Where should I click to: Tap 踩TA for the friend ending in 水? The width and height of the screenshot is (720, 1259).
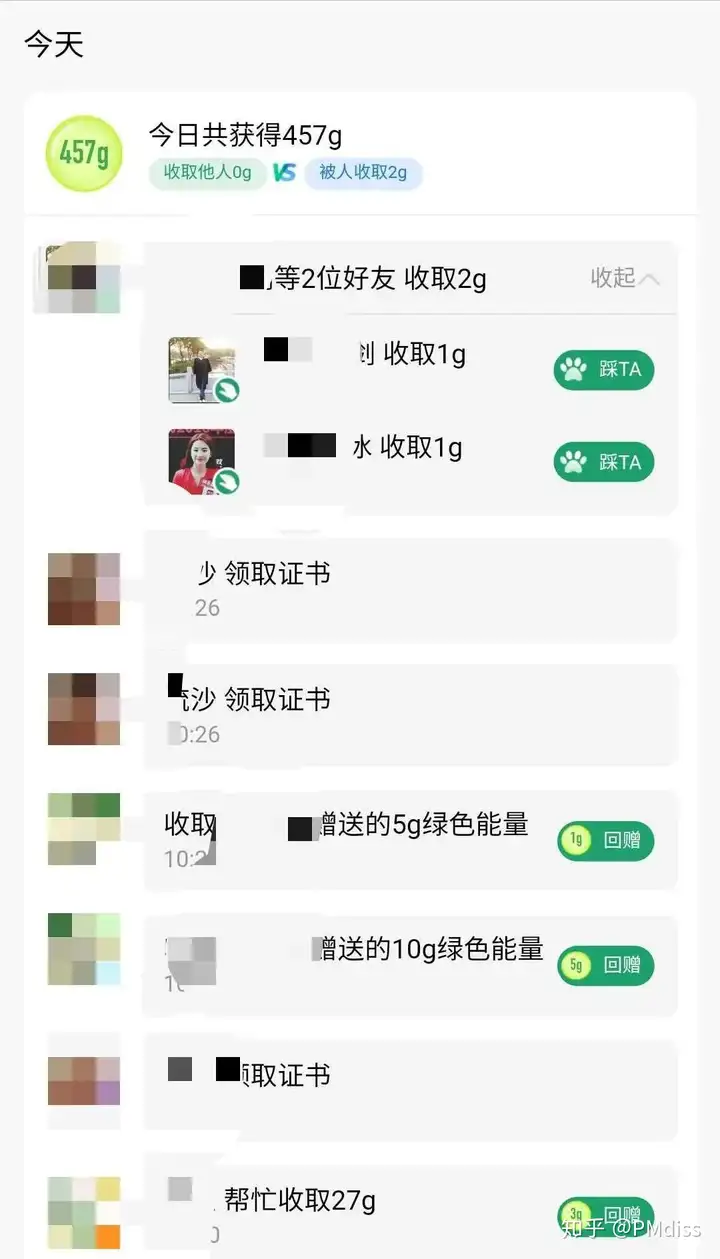604,462
